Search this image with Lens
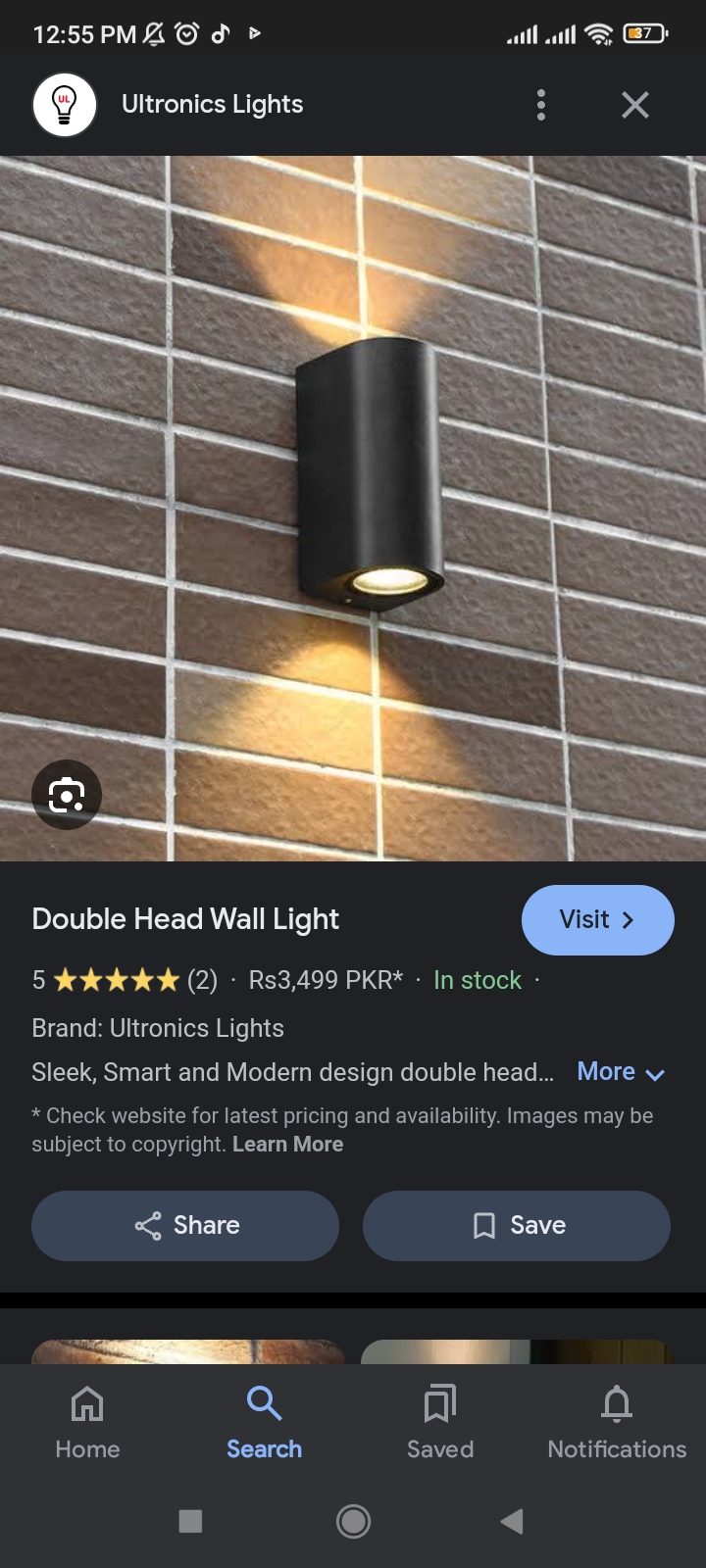Image resolution: width=706 pixels, height=1568 pixels. 66,794
